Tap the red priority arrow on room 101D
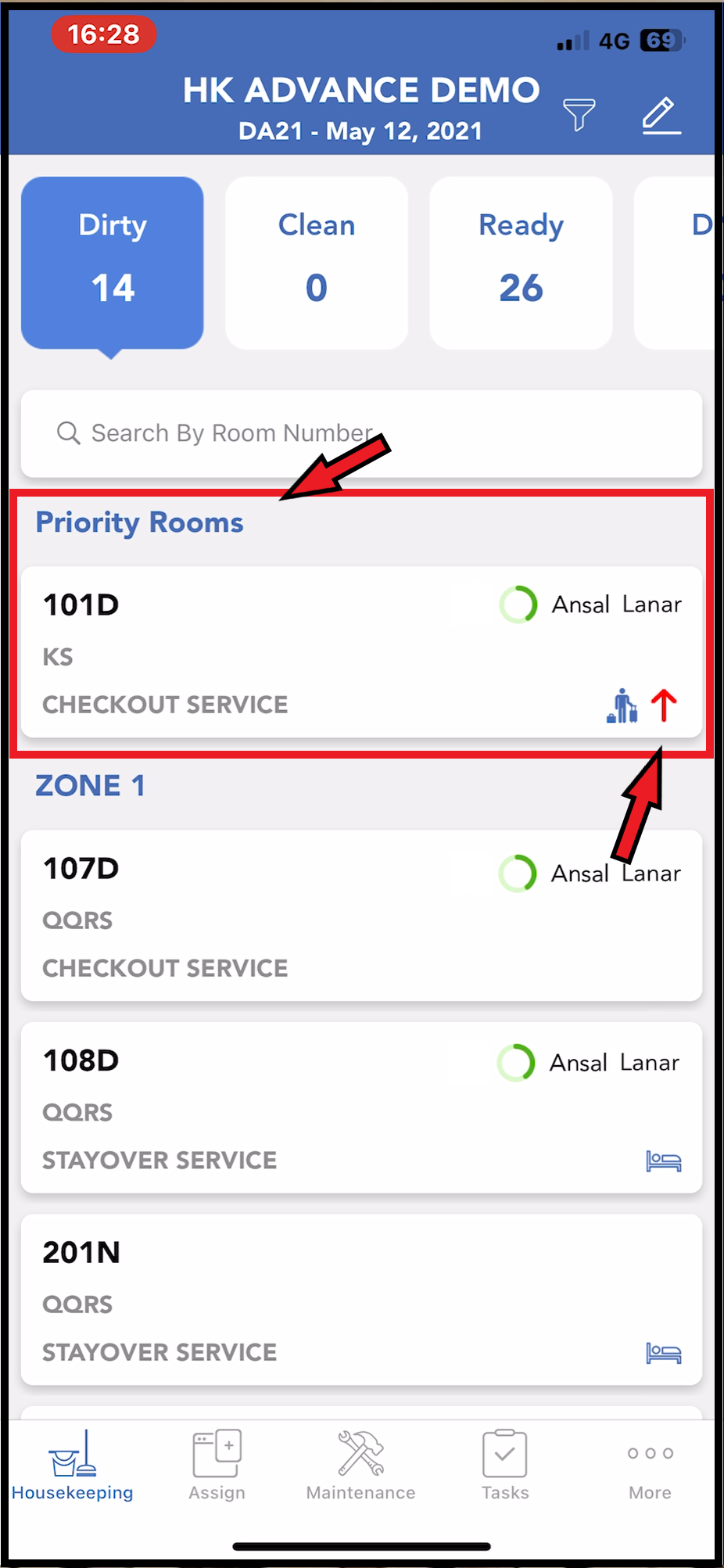Viewport: 724px width, 1568px height. [664, 704]
